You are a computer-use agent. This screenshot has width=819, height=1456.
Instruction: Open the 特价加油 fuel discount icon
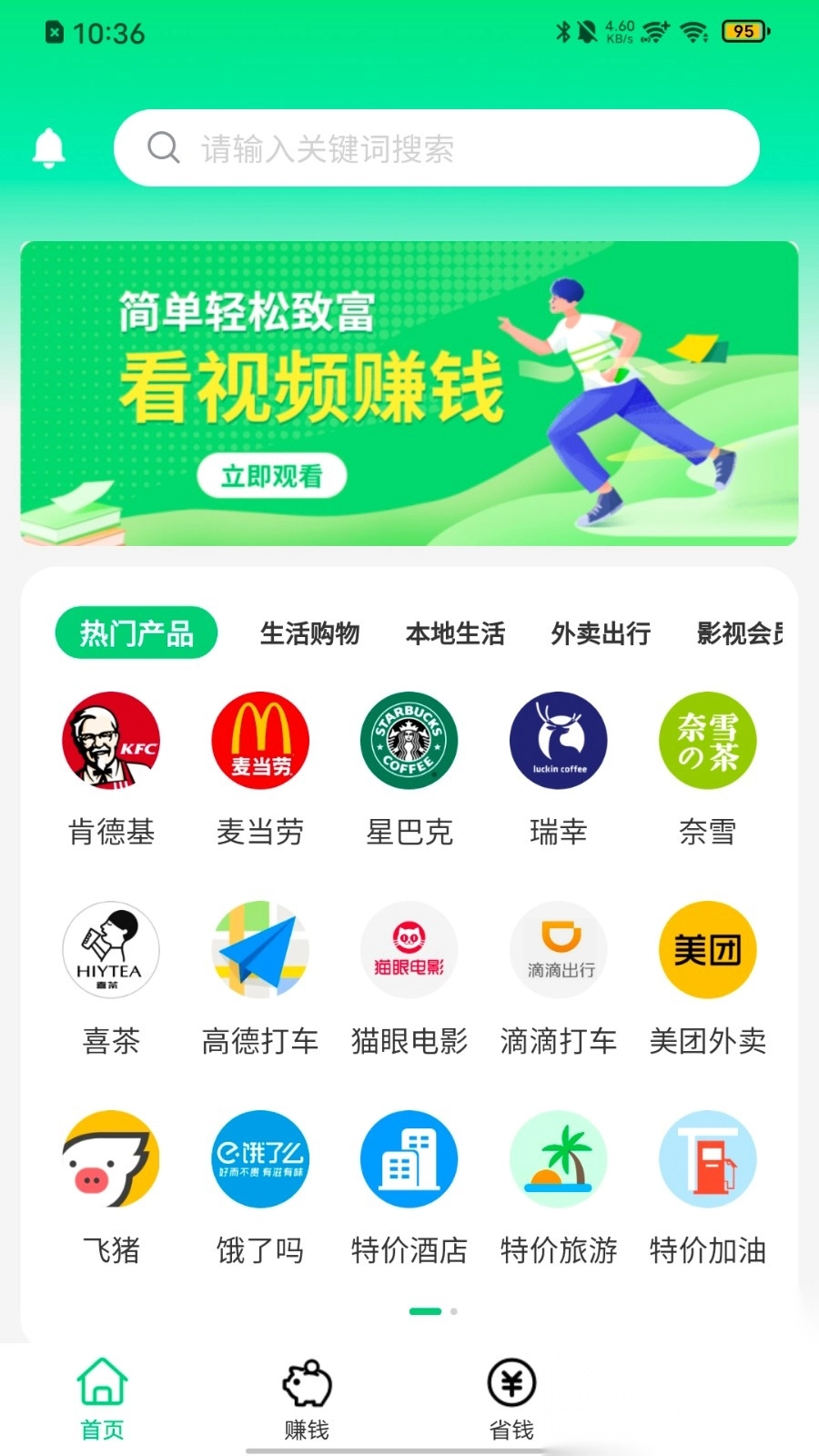(x=707, y=1158)
